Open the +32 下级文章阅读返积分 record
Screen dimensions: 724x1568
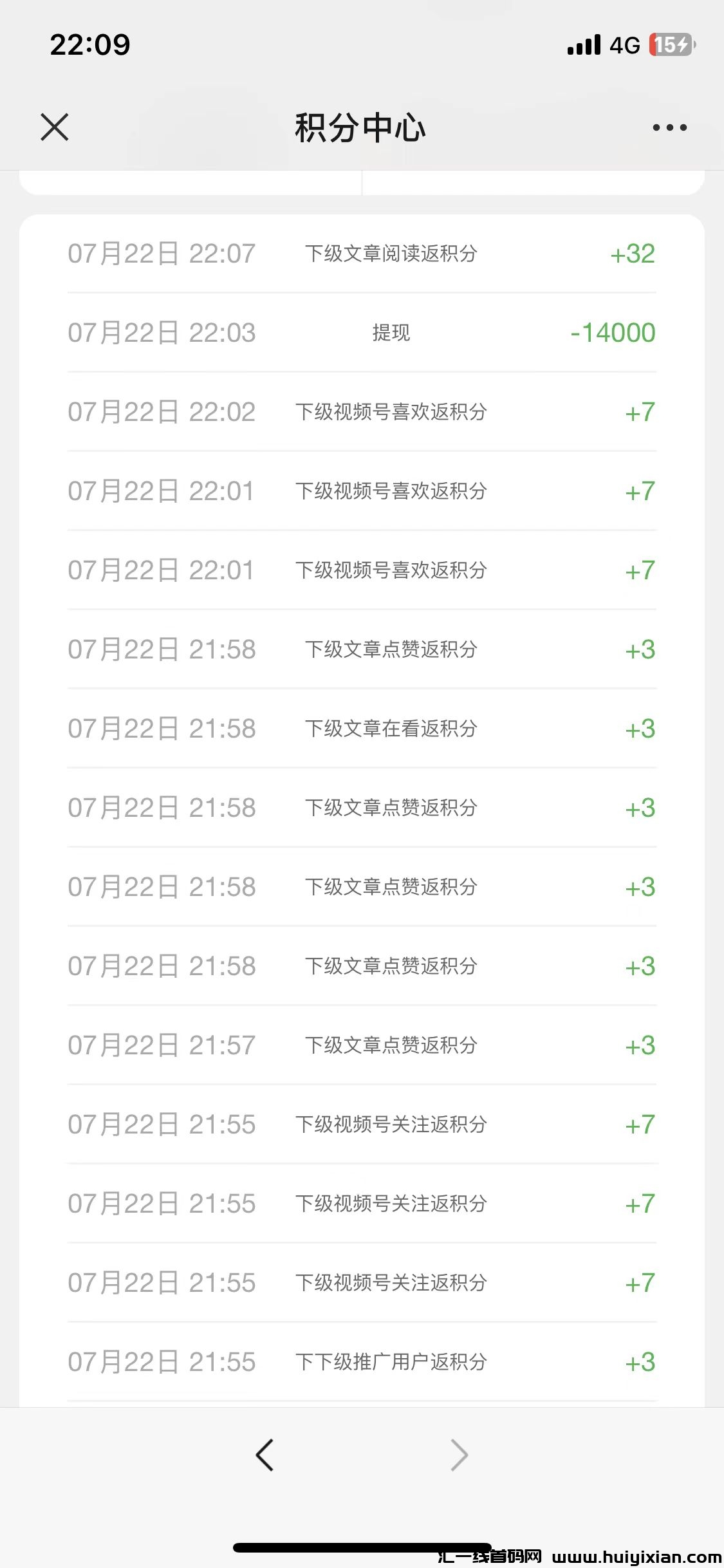(362, 254)
